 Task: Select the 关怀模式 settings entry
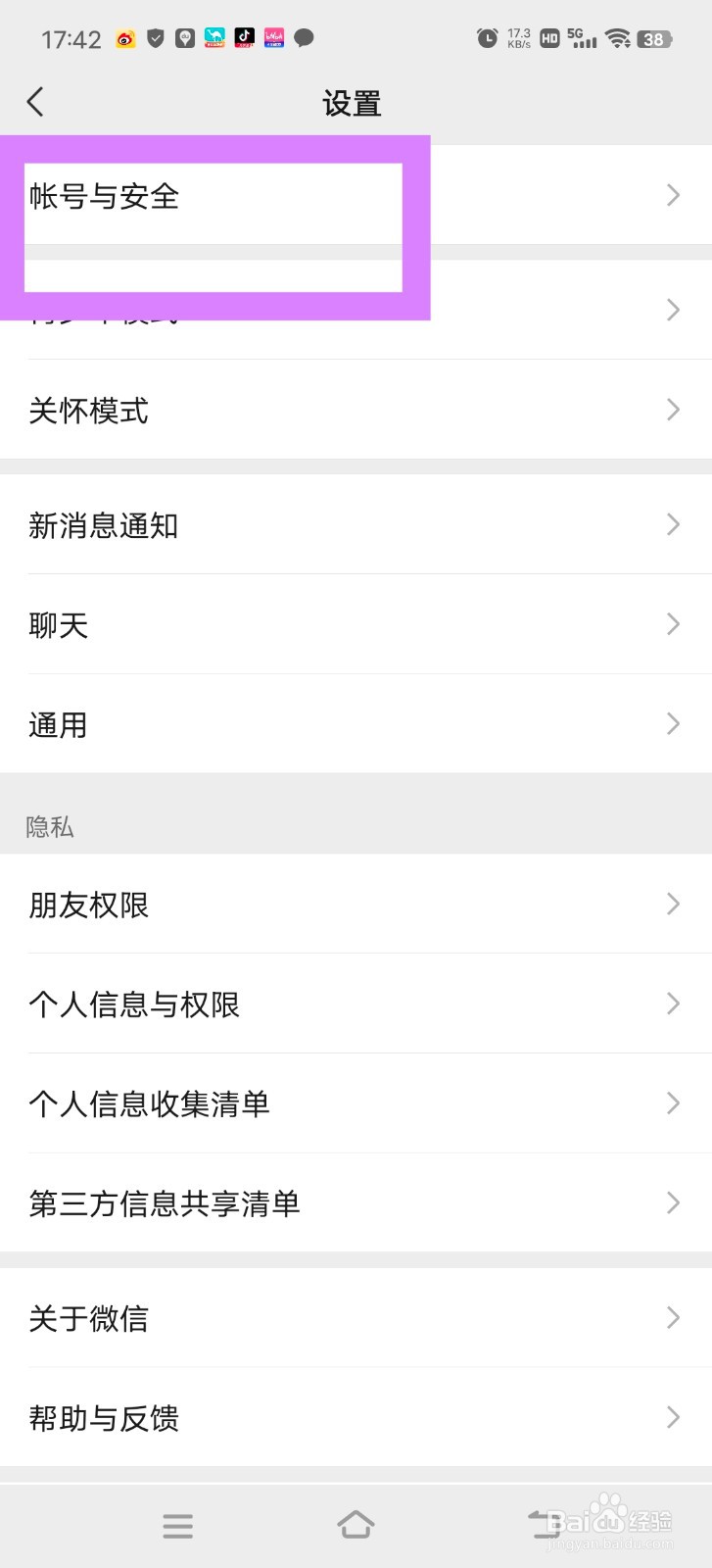tap(356, 410)
